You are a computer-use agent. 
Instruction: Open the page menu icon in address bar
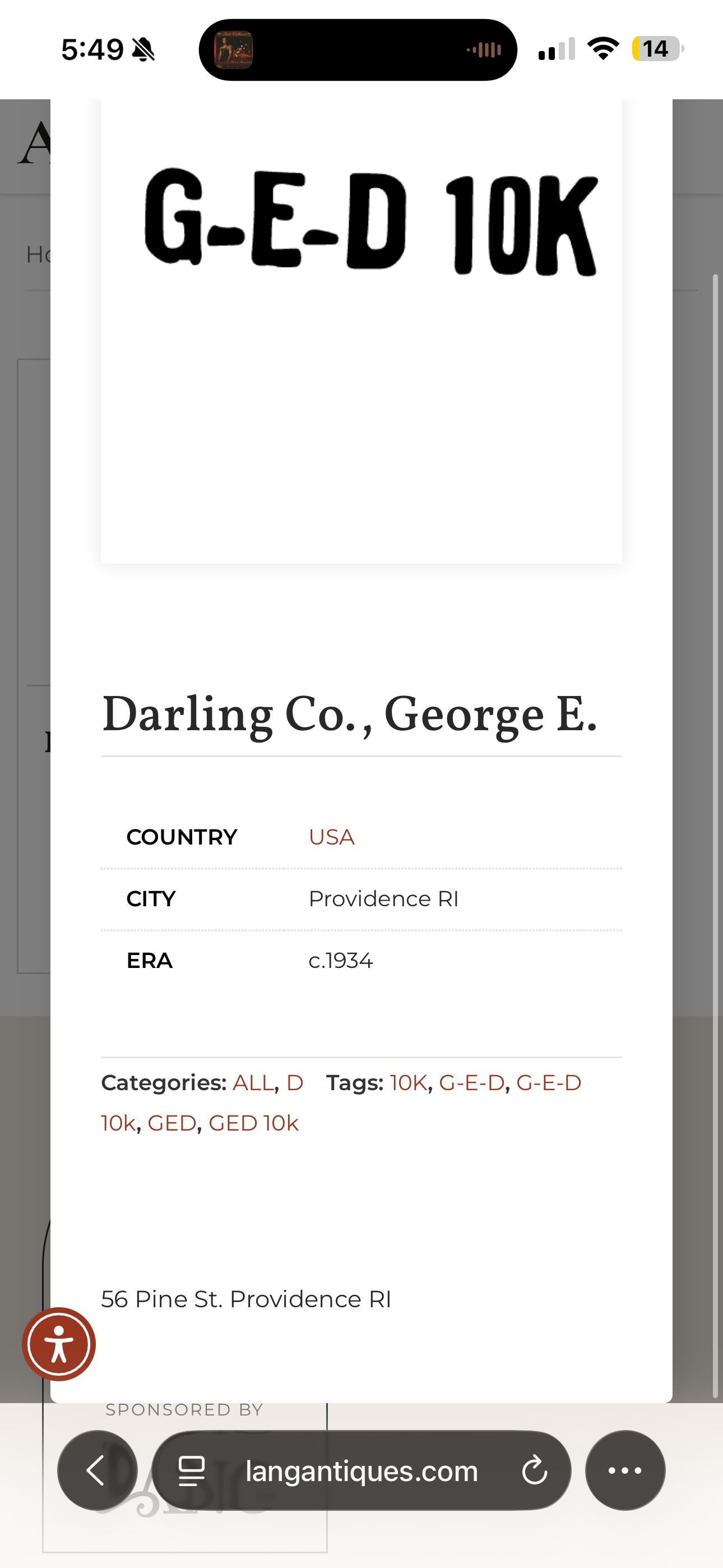(x=191, y=1470)
